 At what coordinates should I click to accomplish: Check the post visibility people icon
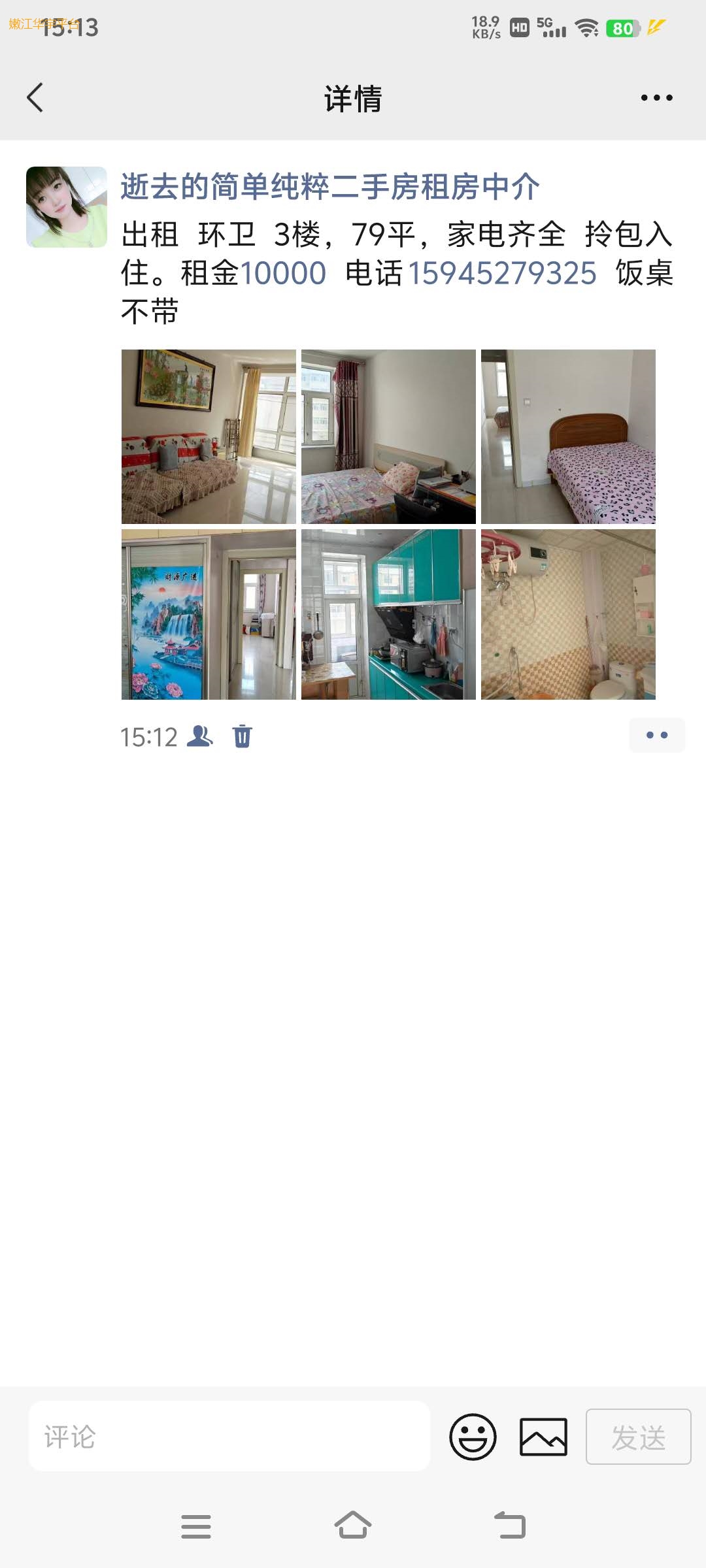(x=200, y=736)
